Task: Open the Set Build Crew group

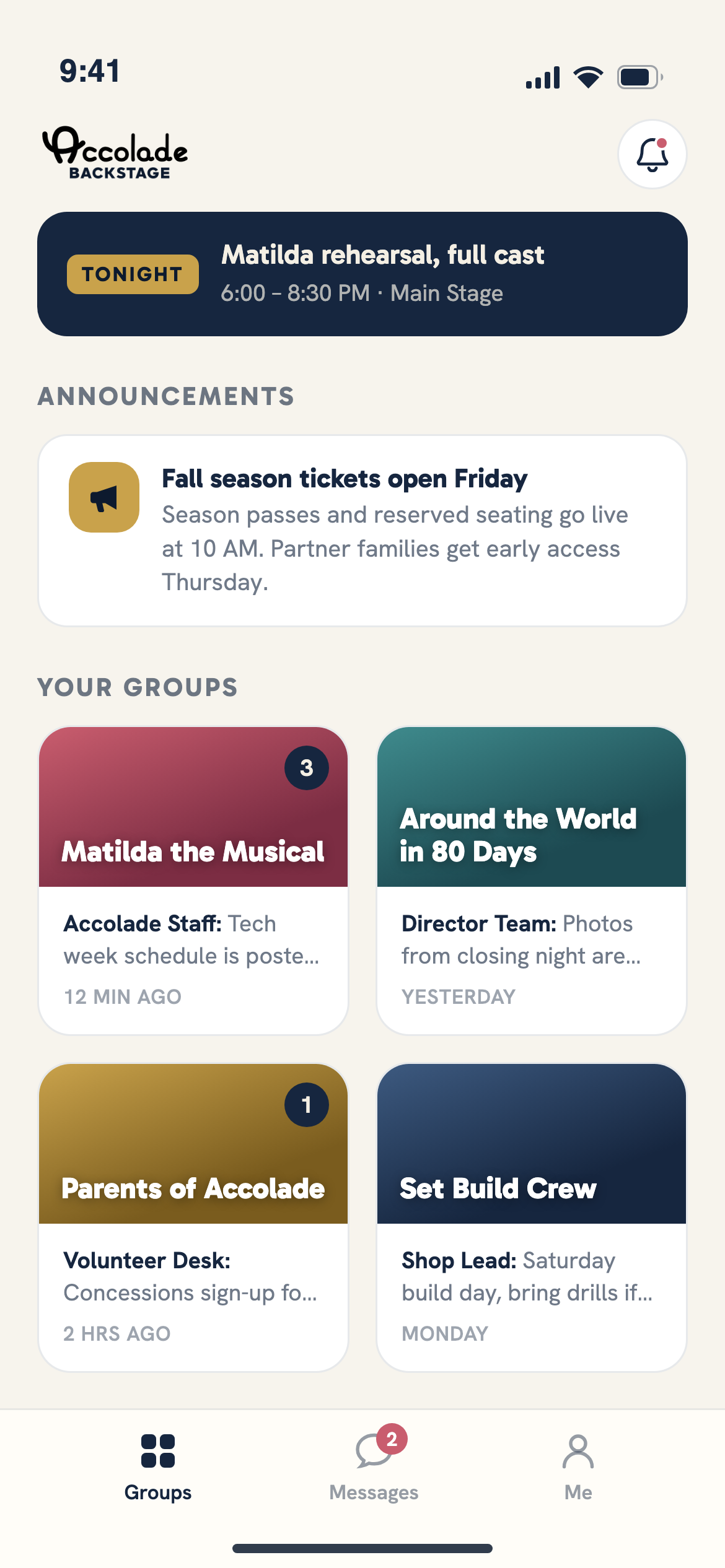Action: click(x=532, y=1217)
